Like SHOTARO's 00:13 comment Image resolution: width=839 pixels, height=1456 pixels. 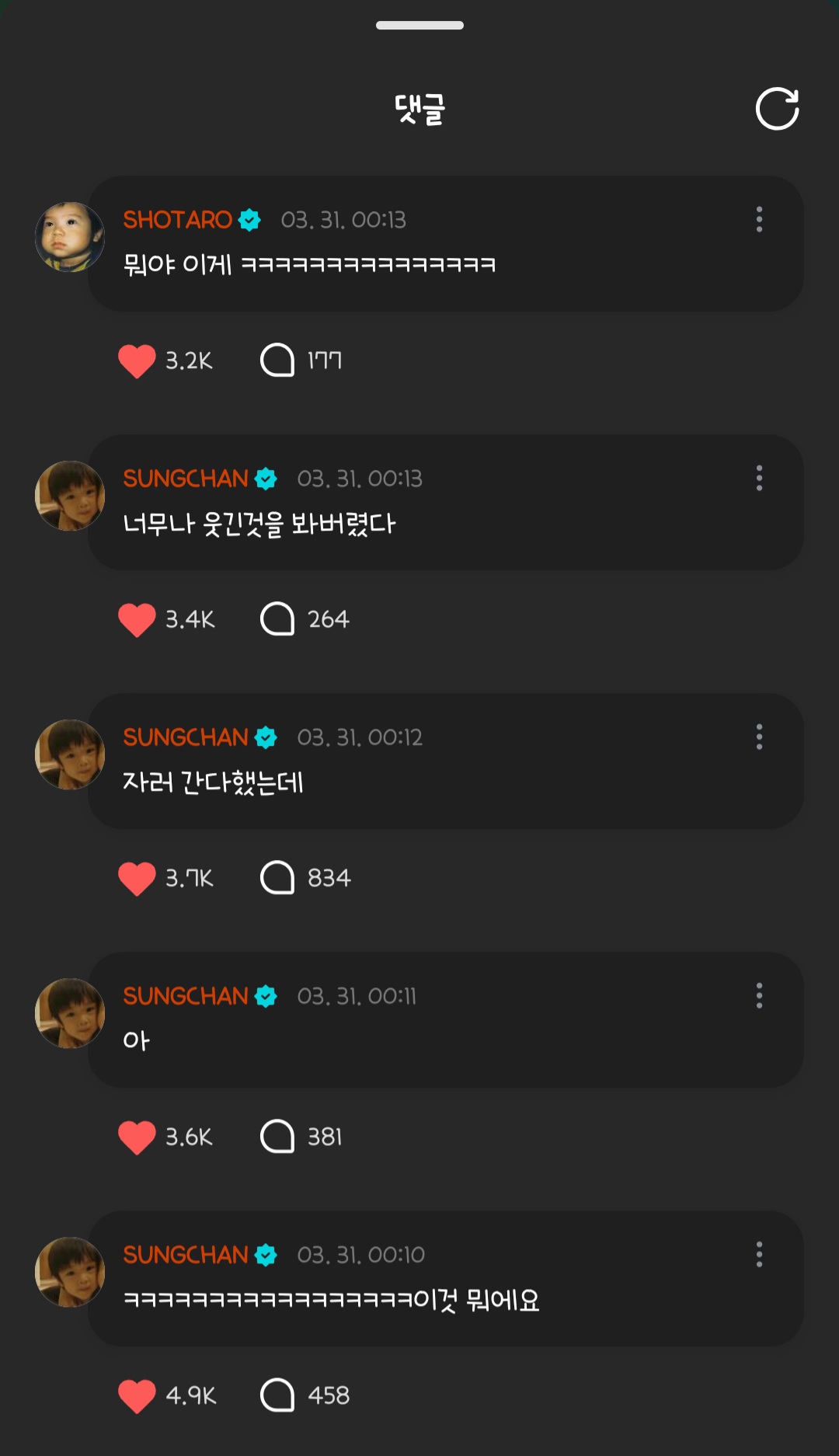(x=137, y=361)
